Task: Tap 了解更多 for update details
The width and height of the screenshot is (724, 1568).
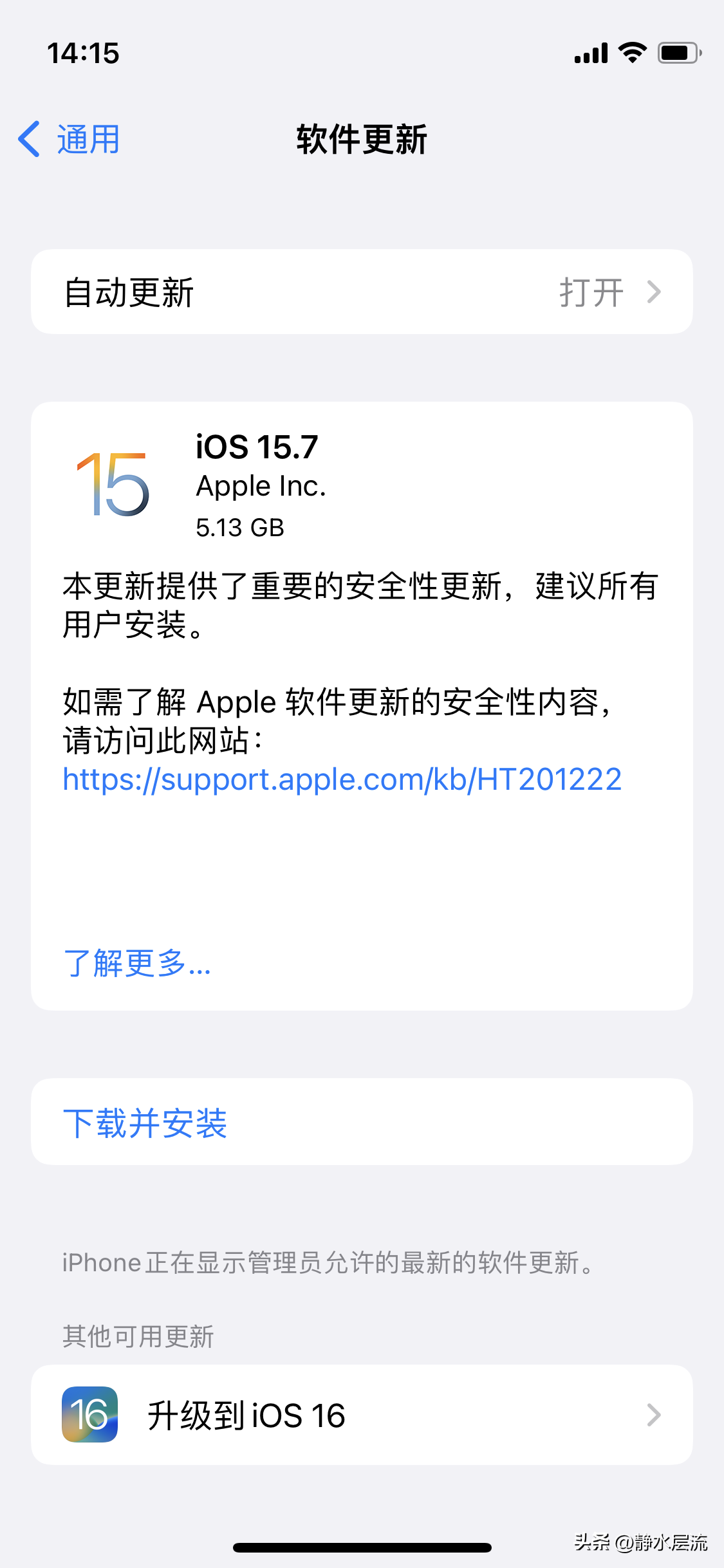Action: 136,964
